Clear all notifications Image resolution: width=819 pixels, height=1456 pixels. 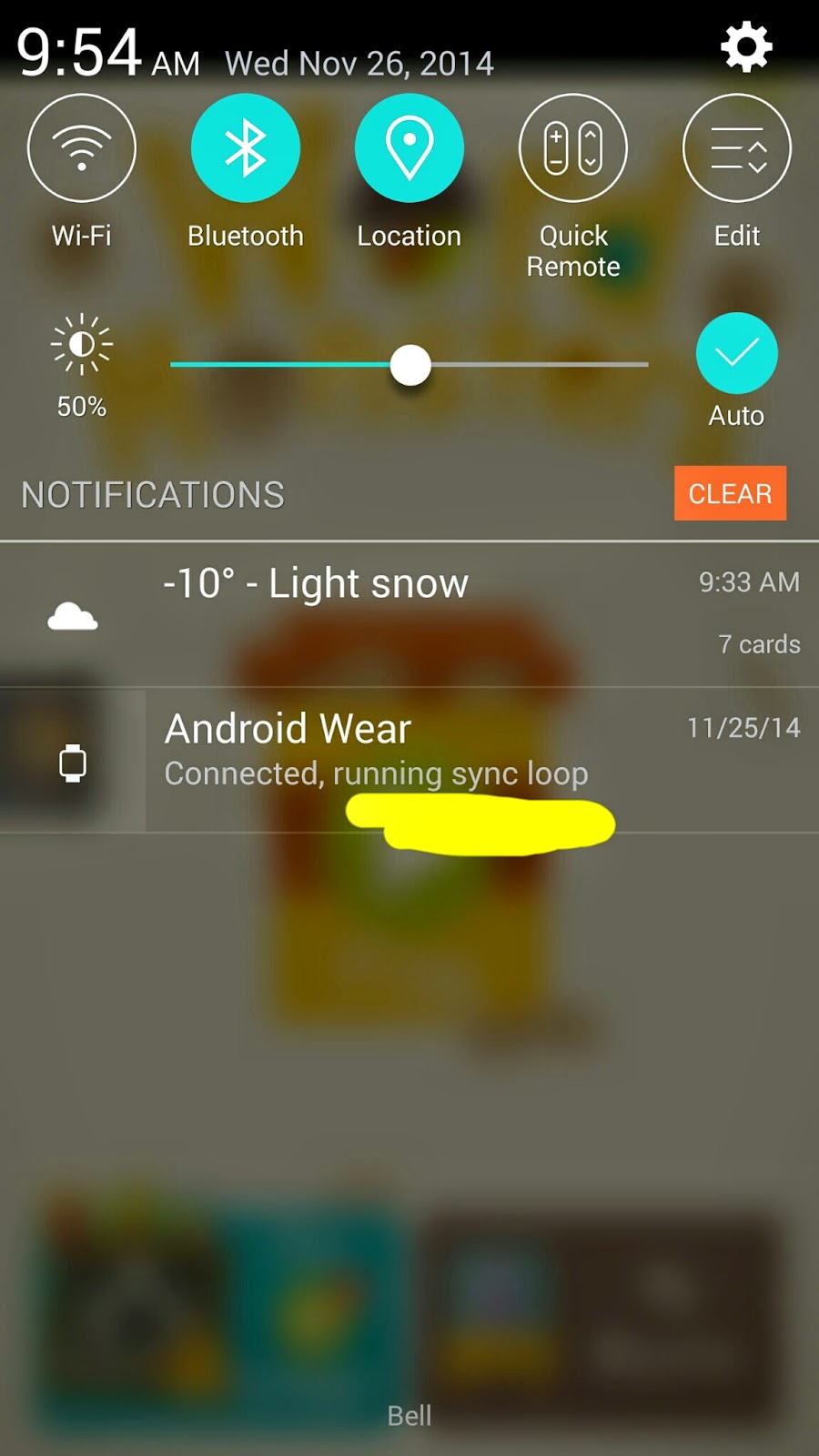(x=730, y=493)
